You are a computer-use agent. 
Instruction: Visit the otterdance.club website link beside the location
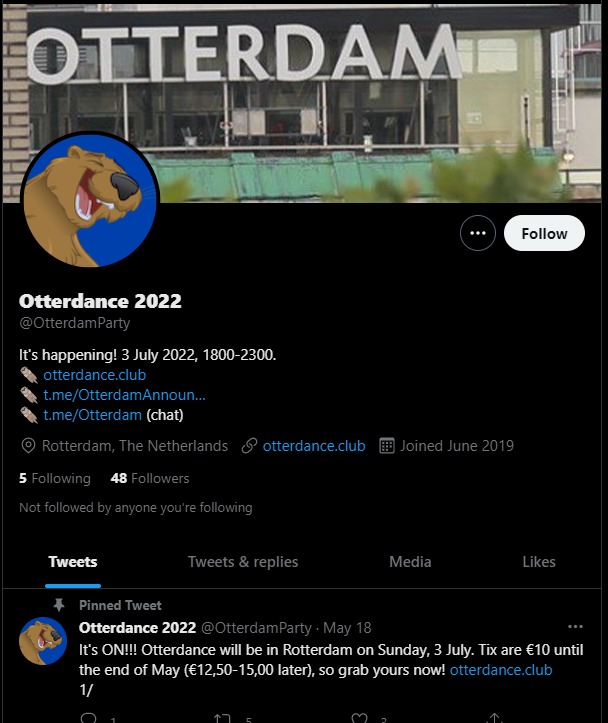pos(313,446)
